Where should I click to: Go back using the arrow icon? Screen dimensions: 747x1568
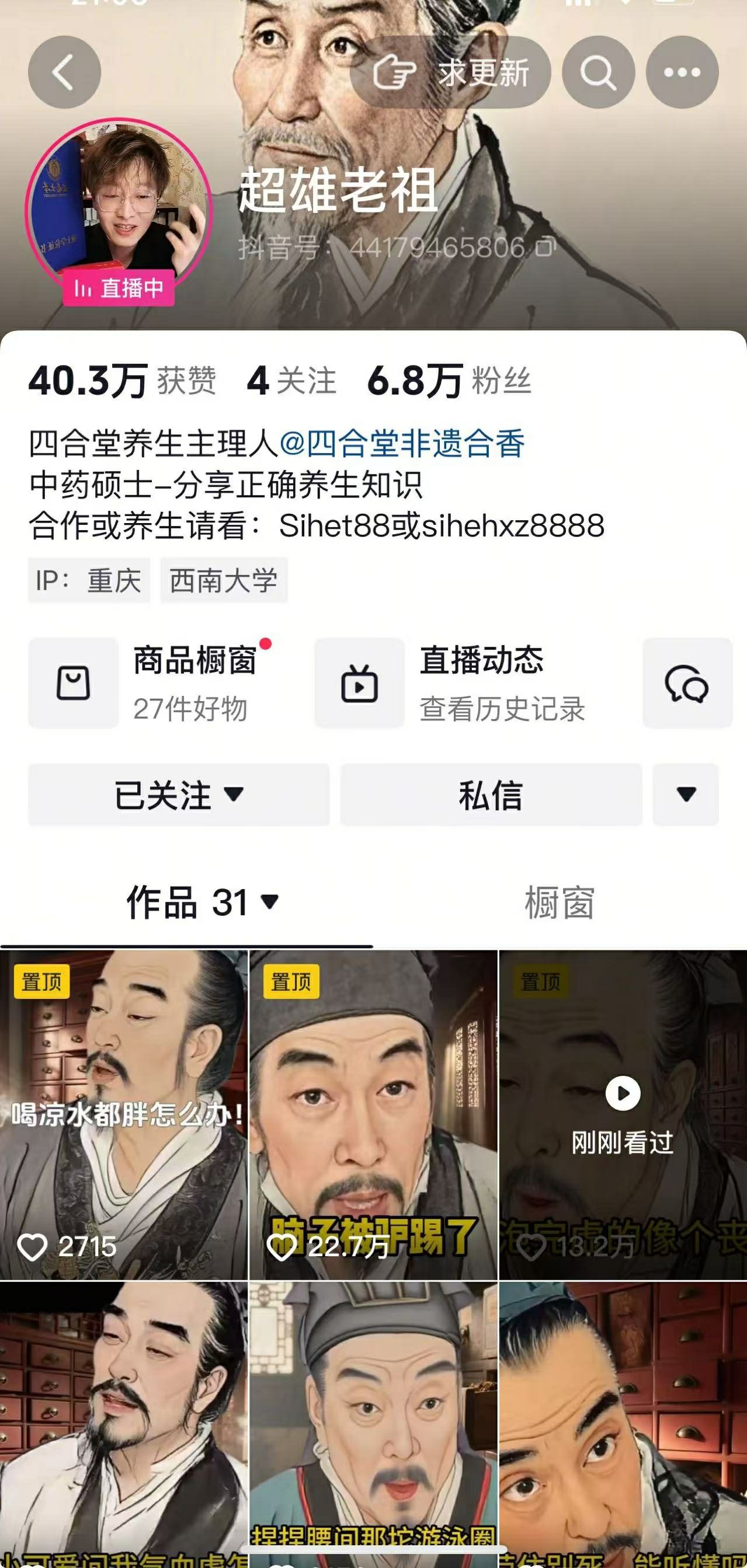64,72
